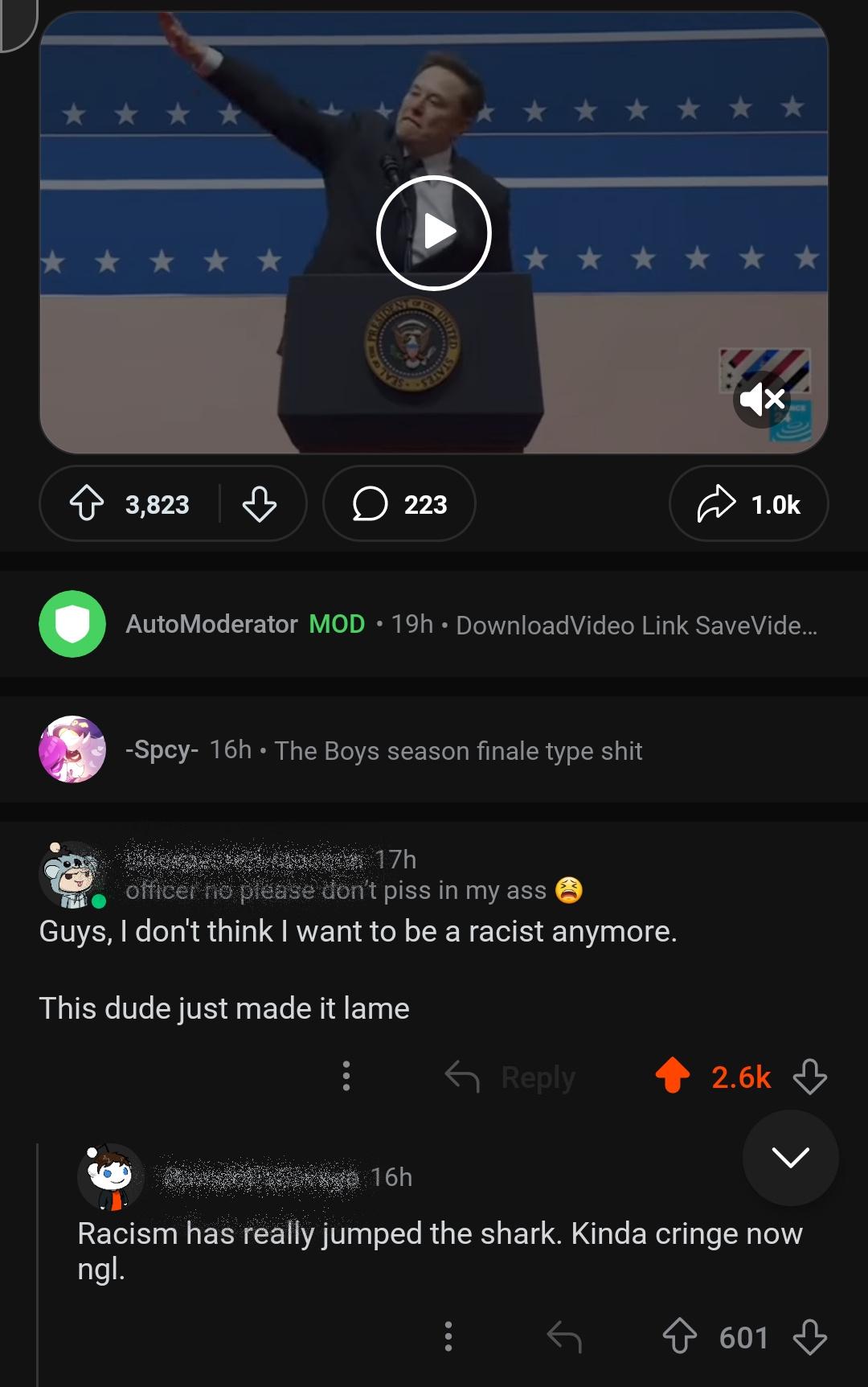Open options for the 'jumped the shark' reply
Image resolution: width=868 pixels, height=1387 pixels.
coord(448,1336)
